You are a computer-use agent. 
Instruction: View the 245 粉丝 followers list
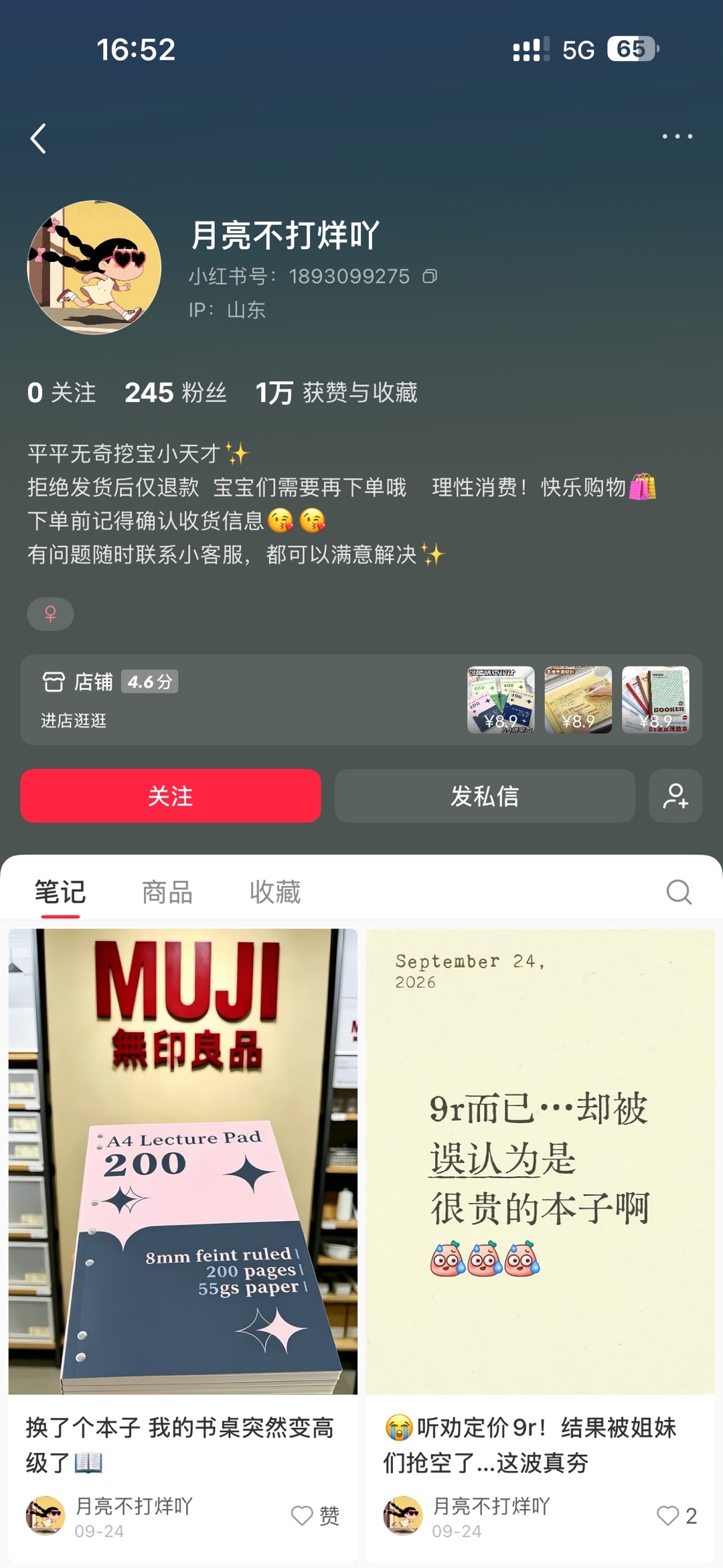[175, 393]
